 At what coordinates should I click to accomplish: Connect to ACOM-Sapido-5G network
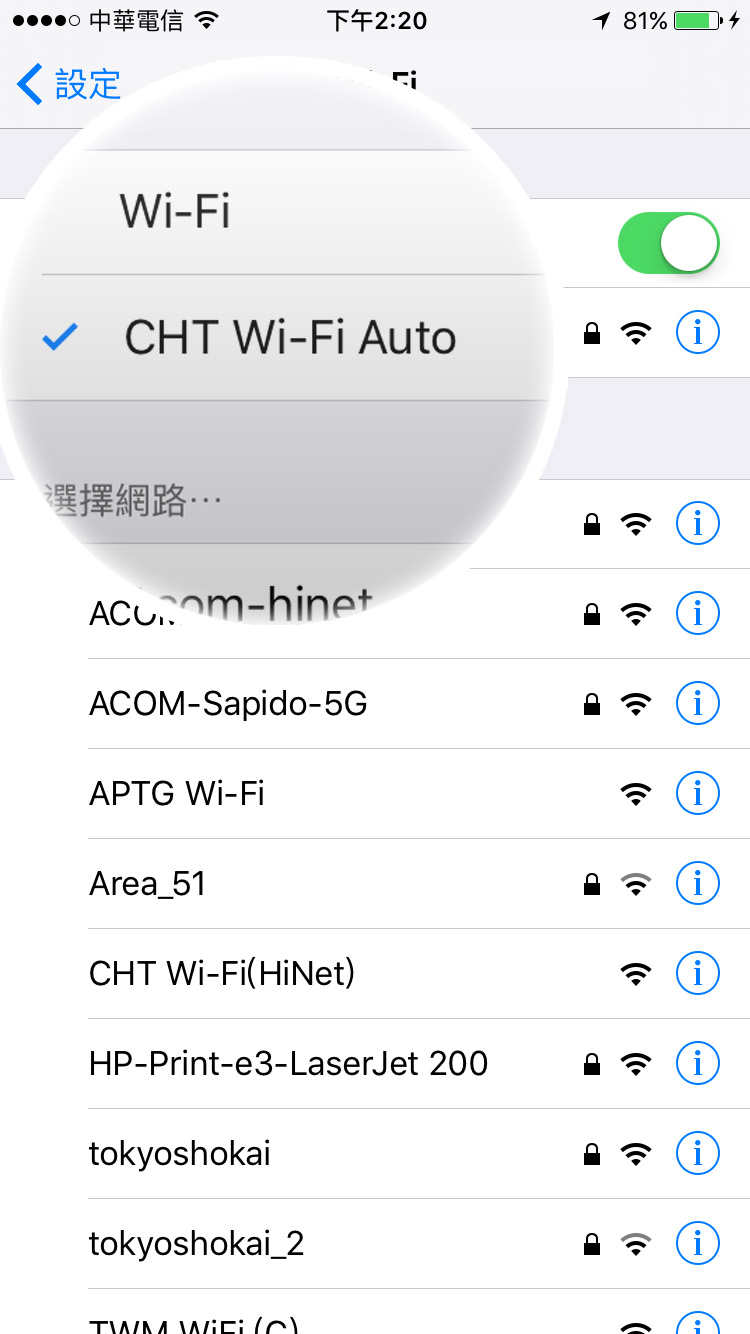[x=228, y=704]
